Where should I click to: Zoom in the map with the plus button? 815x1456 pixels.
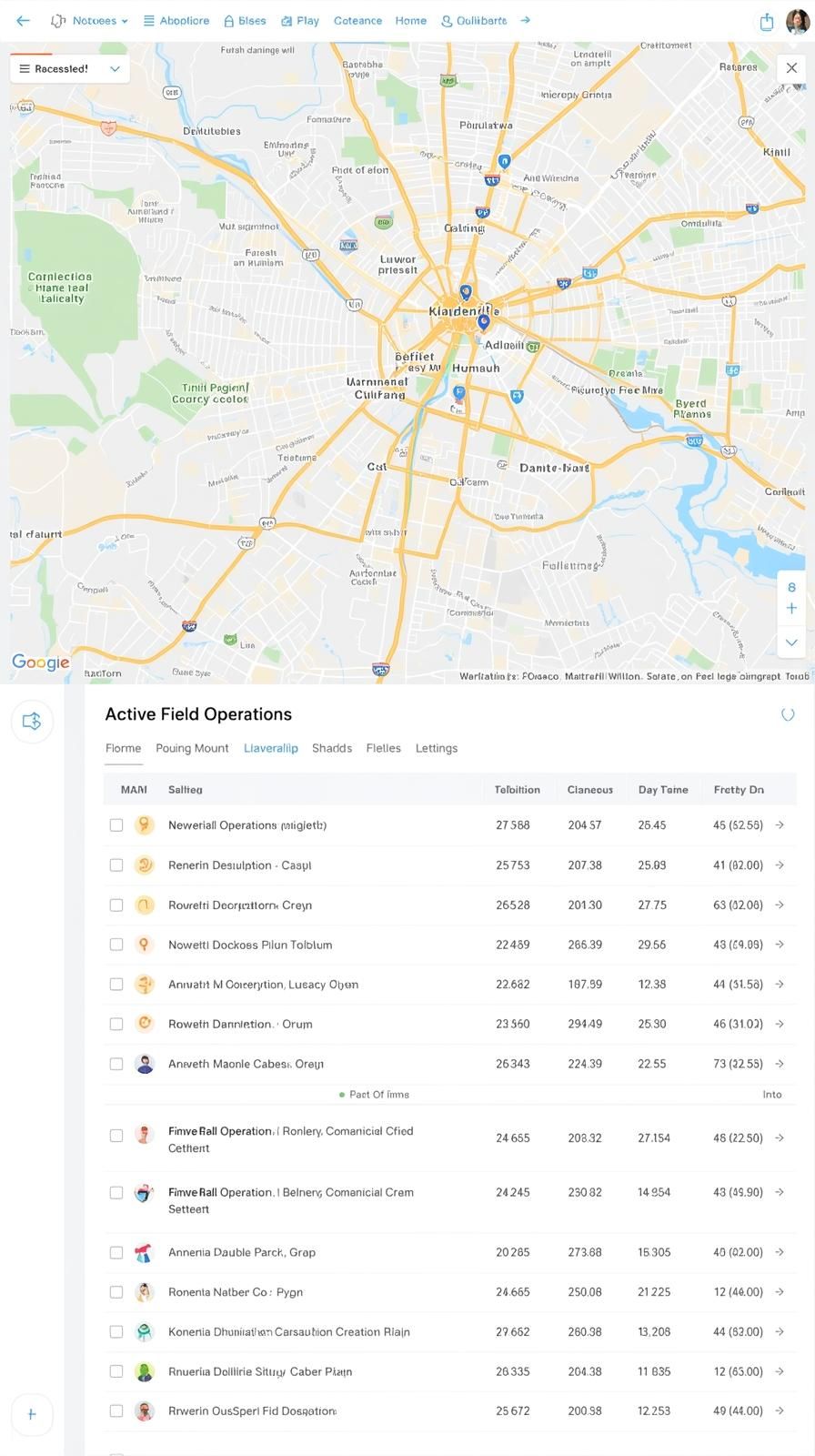[791, 608]
